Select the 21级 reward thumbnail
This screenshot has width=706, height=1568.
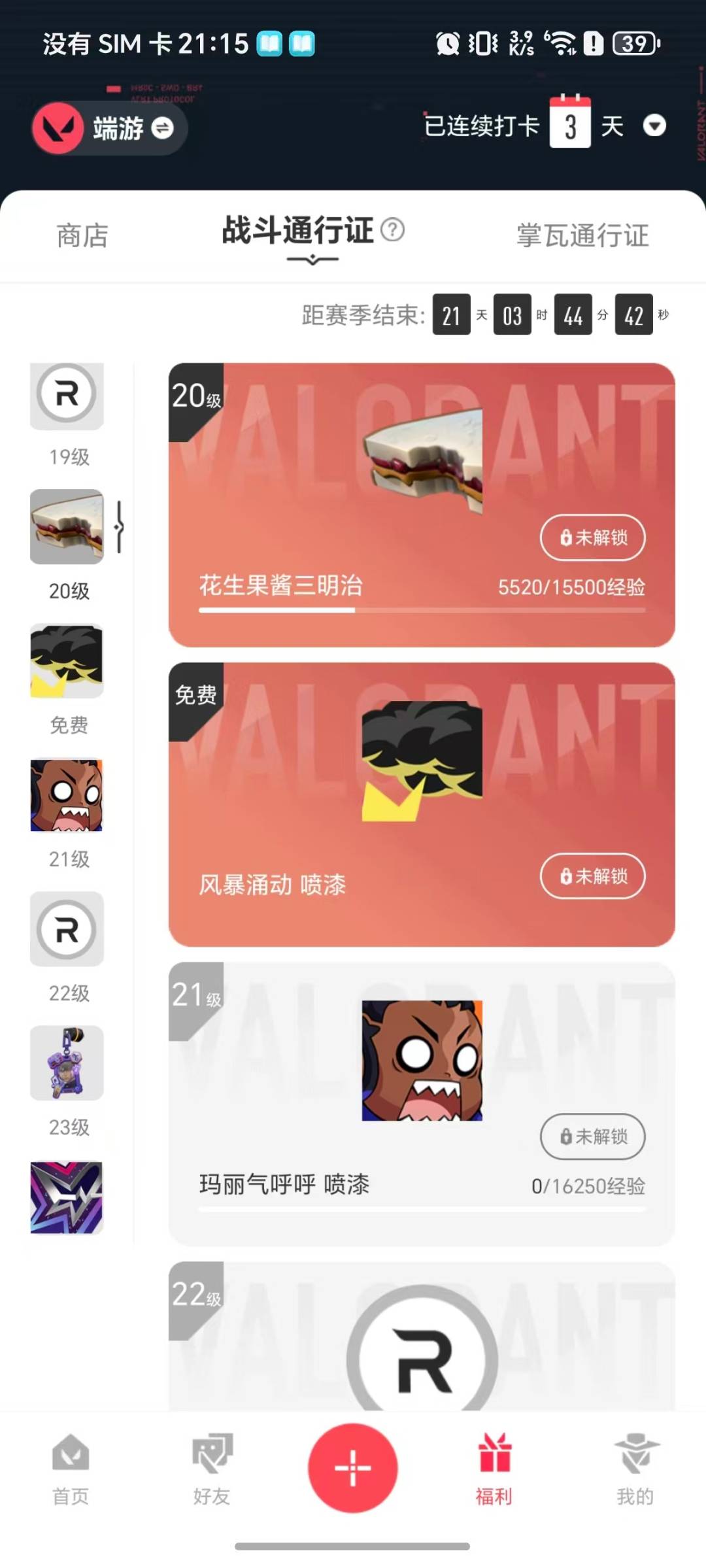click(67, 795)
